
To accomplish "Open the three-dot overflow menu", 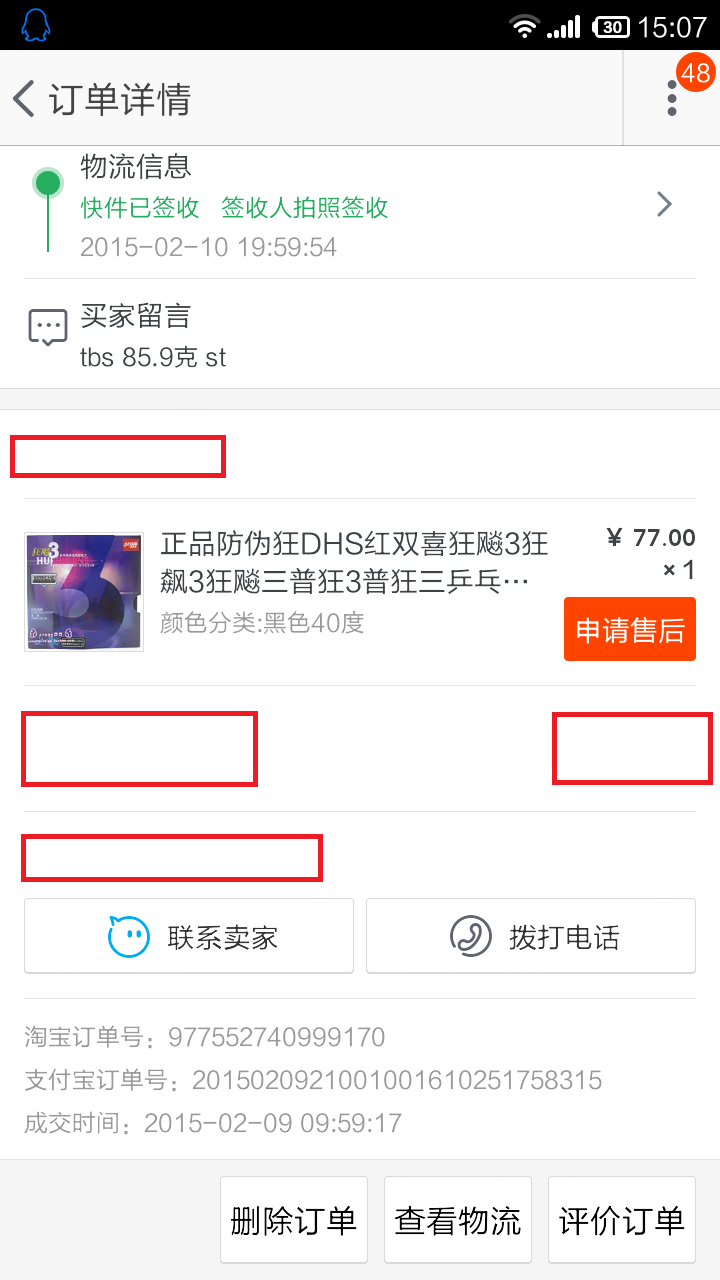I will (670, 98).
